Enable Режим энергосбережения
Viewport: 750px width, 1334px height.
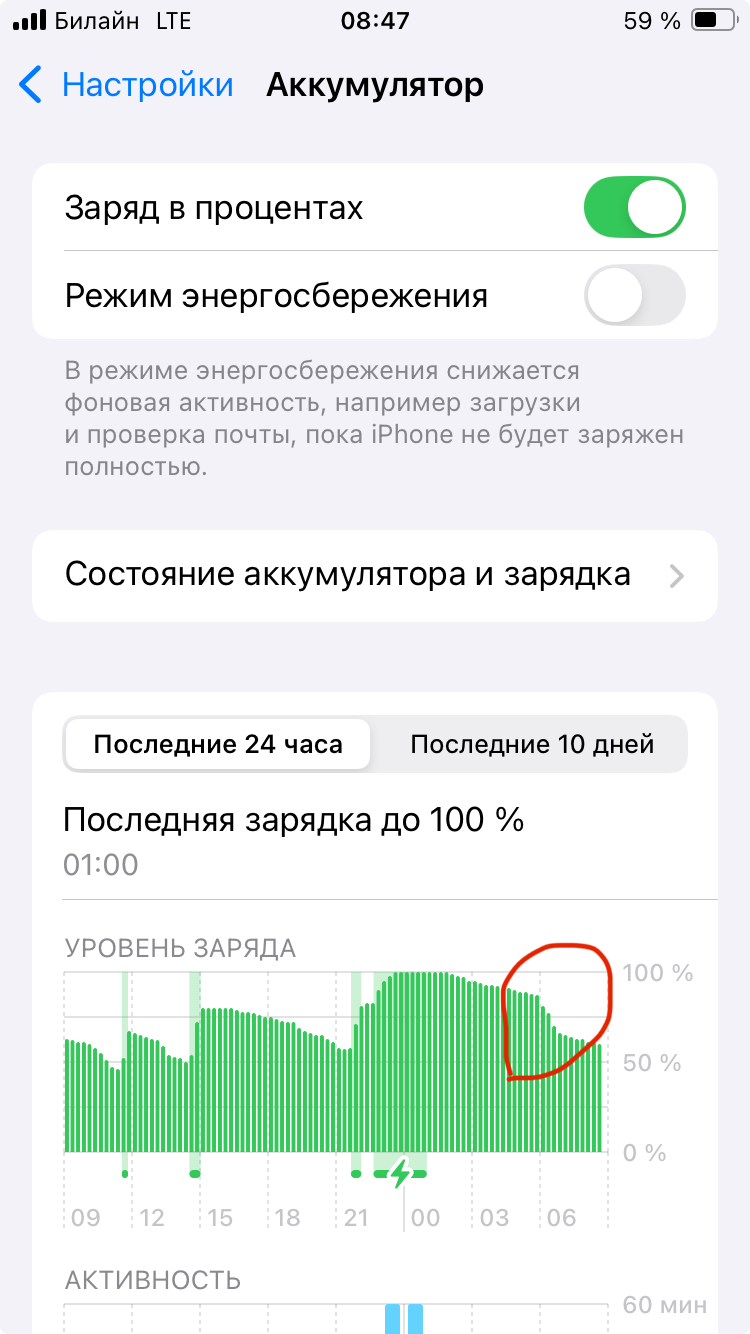[634, 296]
